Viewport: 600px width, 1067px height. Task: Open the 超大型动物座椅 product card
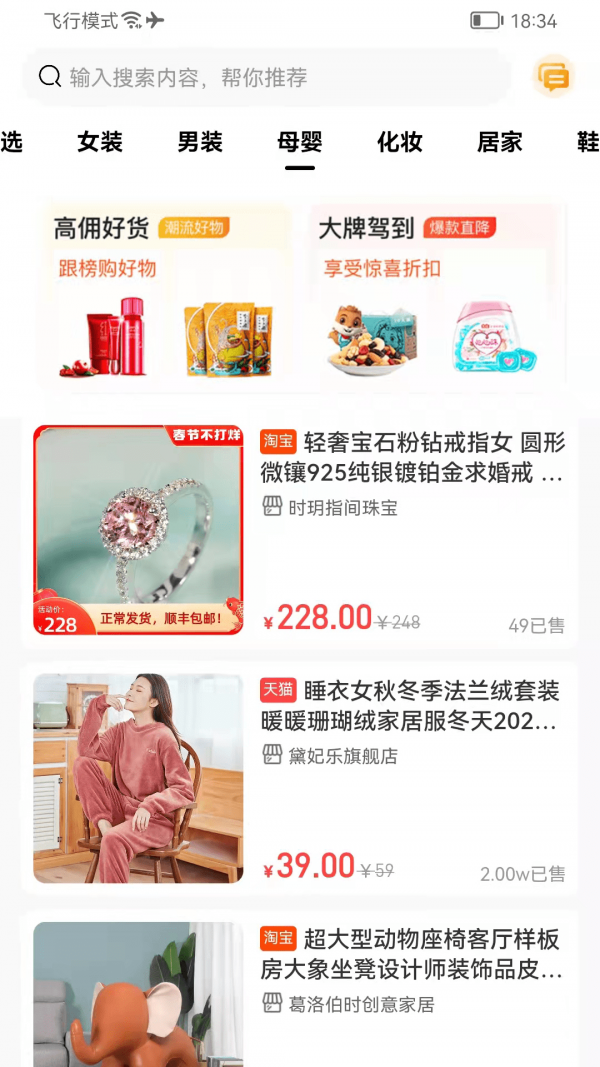[x=300, y=990]
